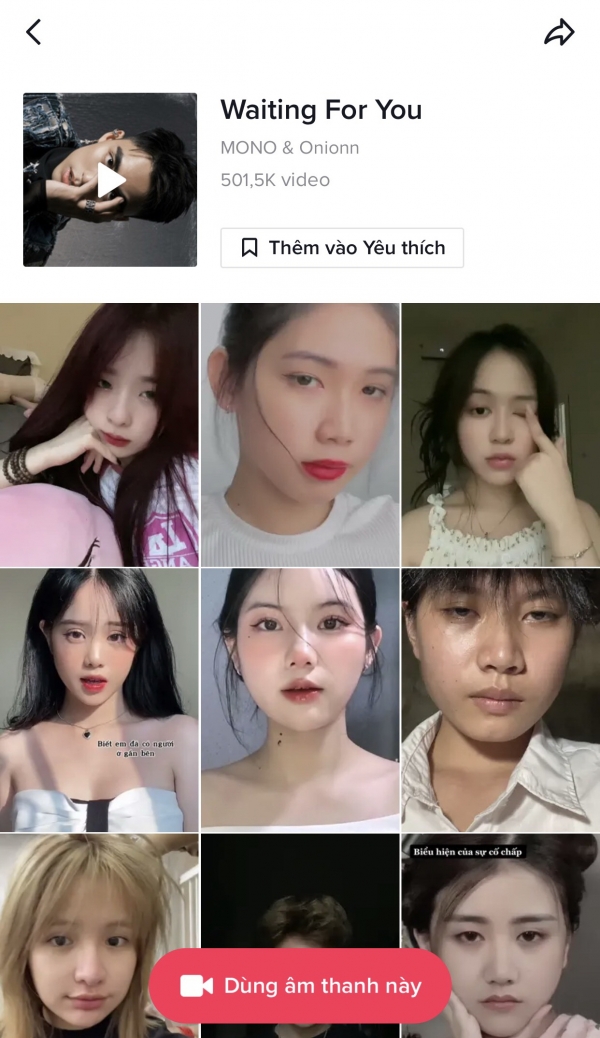Viewport: 600px width, 1038px height.
Task: Open video of girl in floral top
Action: pyautogui.click(x=500, y=434)
